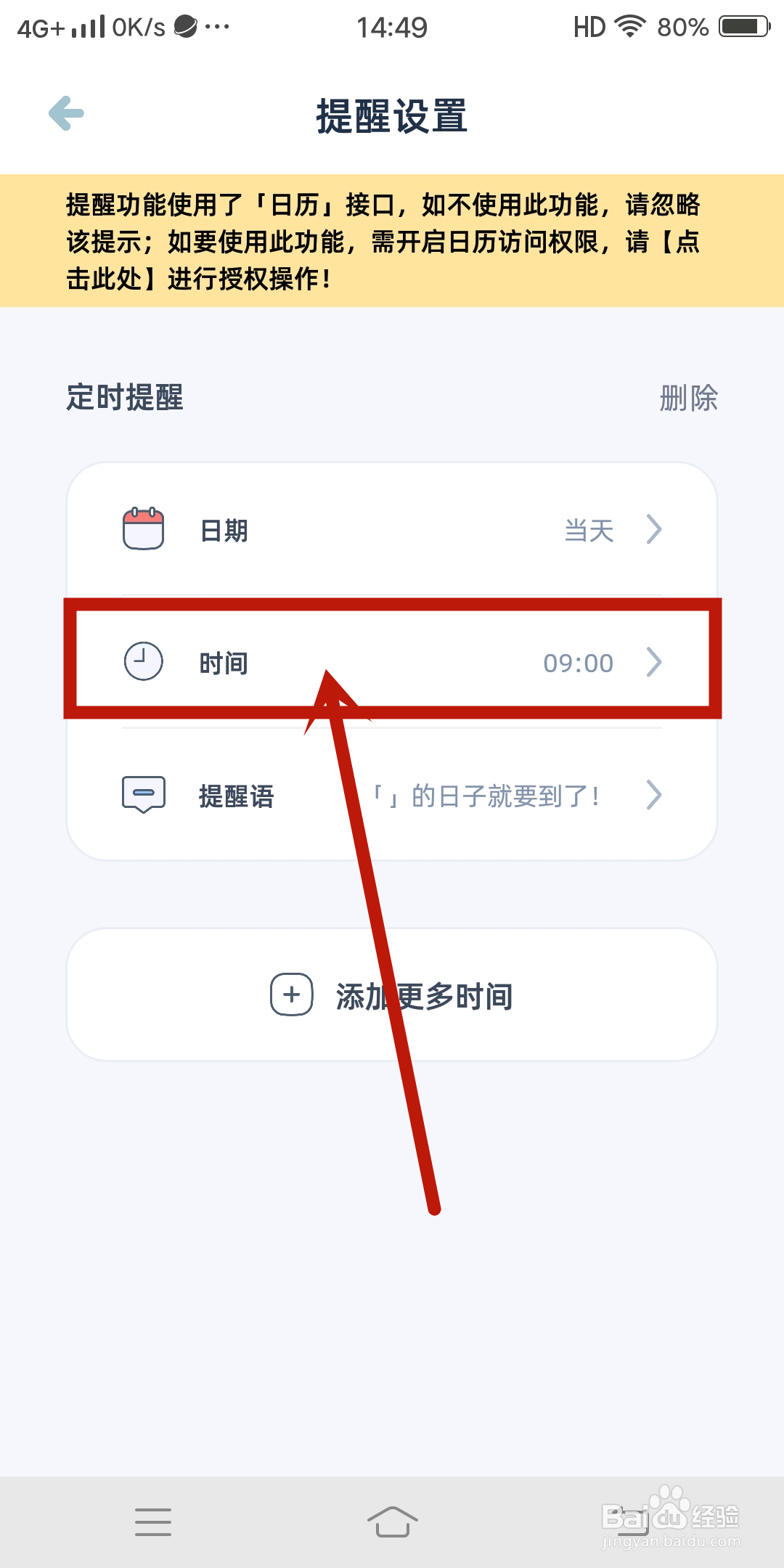The image size is (784, 1568).
Task: Click the plus icon in 添加更多时间
Action: tap(292, 996)
